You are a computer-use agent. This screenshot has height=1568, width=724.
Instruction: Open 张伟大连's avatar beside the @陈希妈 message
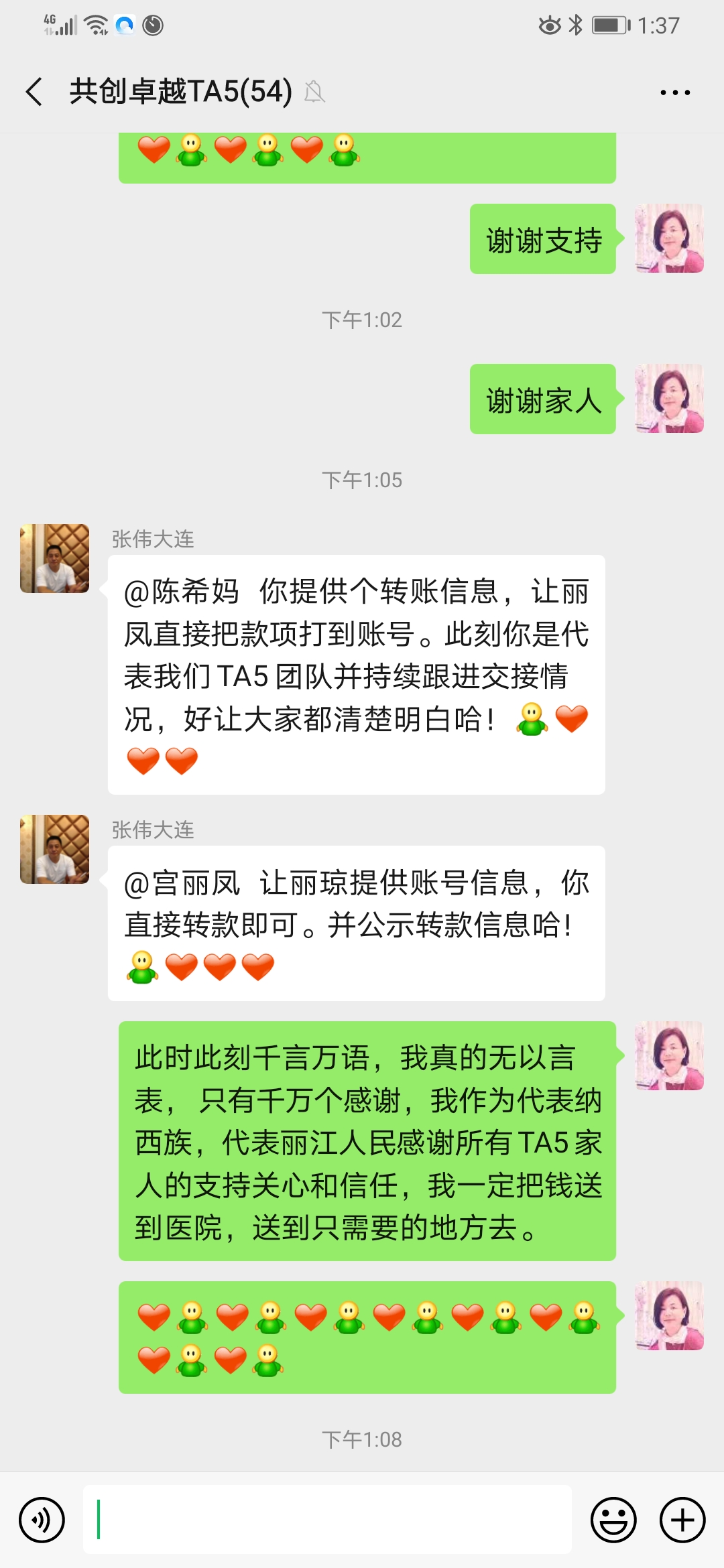(55, 558)
